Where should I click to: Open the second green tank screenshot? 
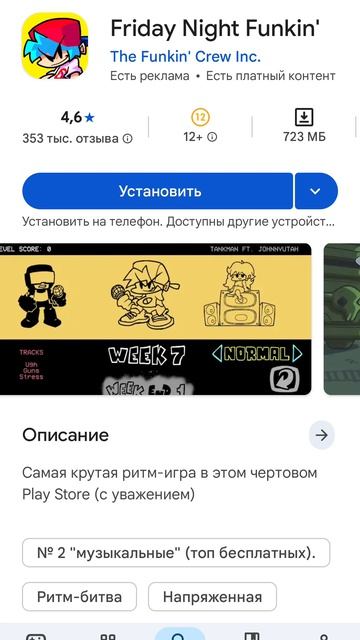342,319
